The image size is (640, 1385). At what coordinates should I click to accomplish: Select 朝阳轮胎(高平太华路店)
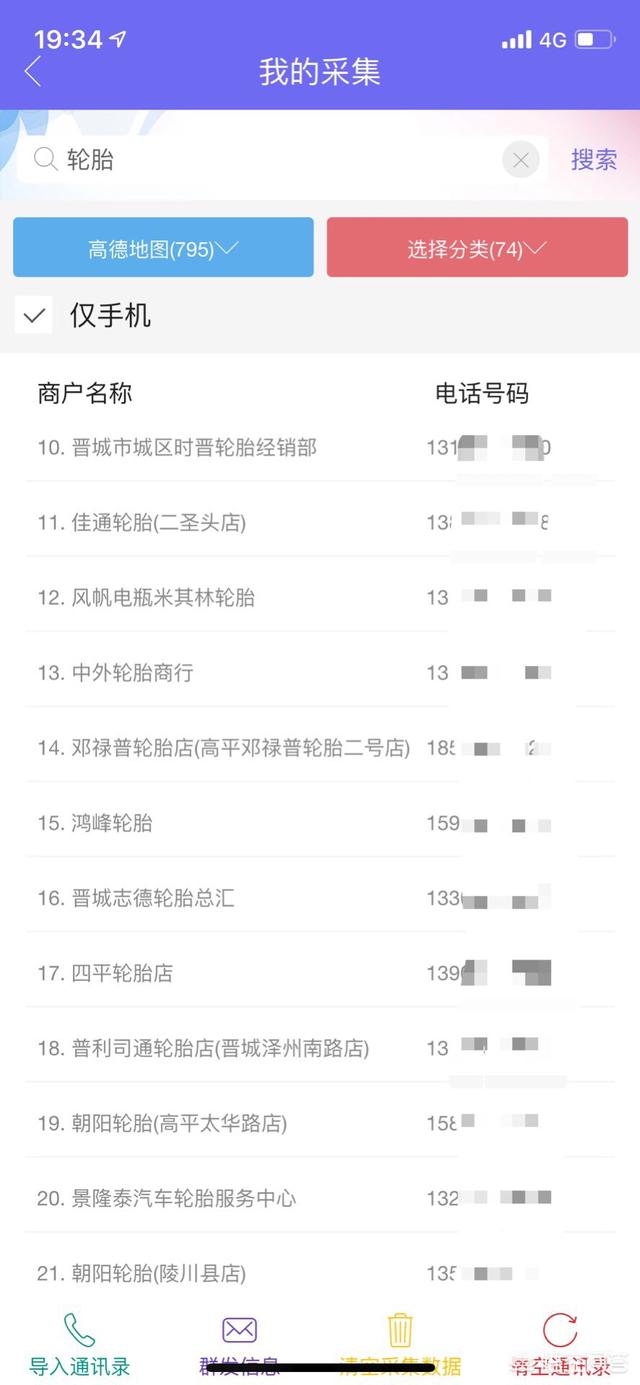point(320,1123)
